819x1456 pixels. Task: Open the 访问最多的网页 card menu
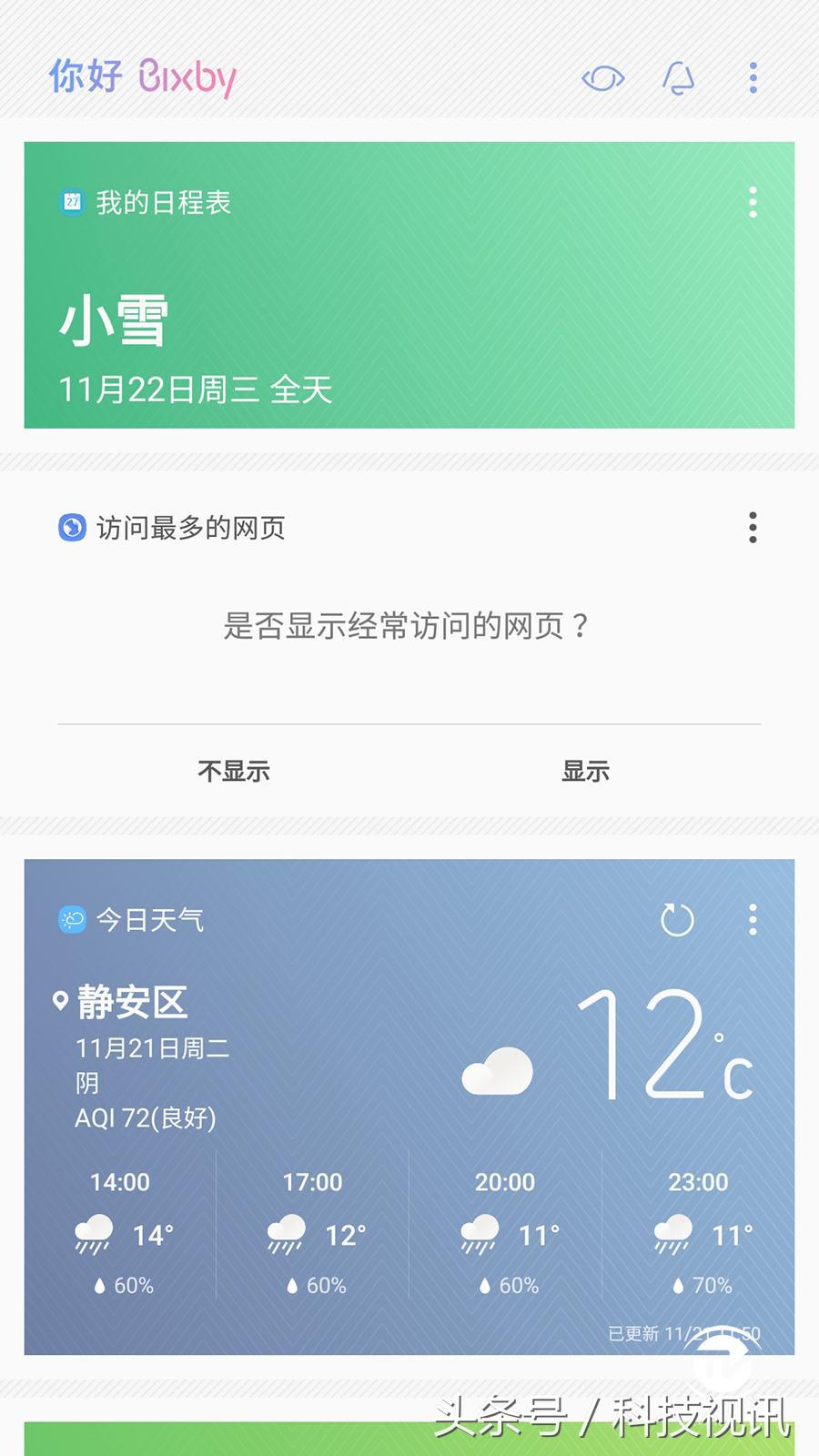752,528
